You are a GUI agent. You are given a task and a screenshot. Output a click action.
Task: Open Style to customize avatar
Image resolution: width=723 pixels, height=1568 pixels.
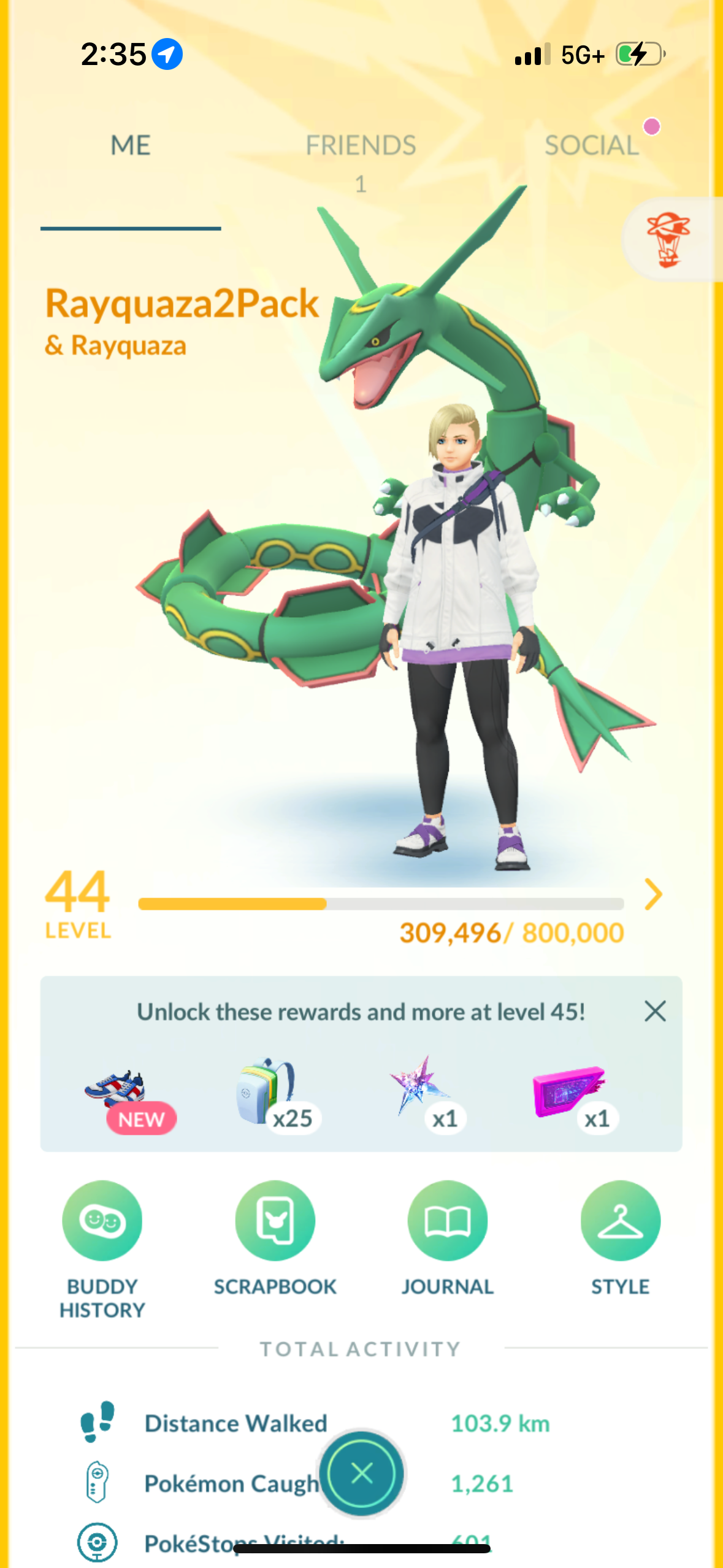[x=620, y=1221]
